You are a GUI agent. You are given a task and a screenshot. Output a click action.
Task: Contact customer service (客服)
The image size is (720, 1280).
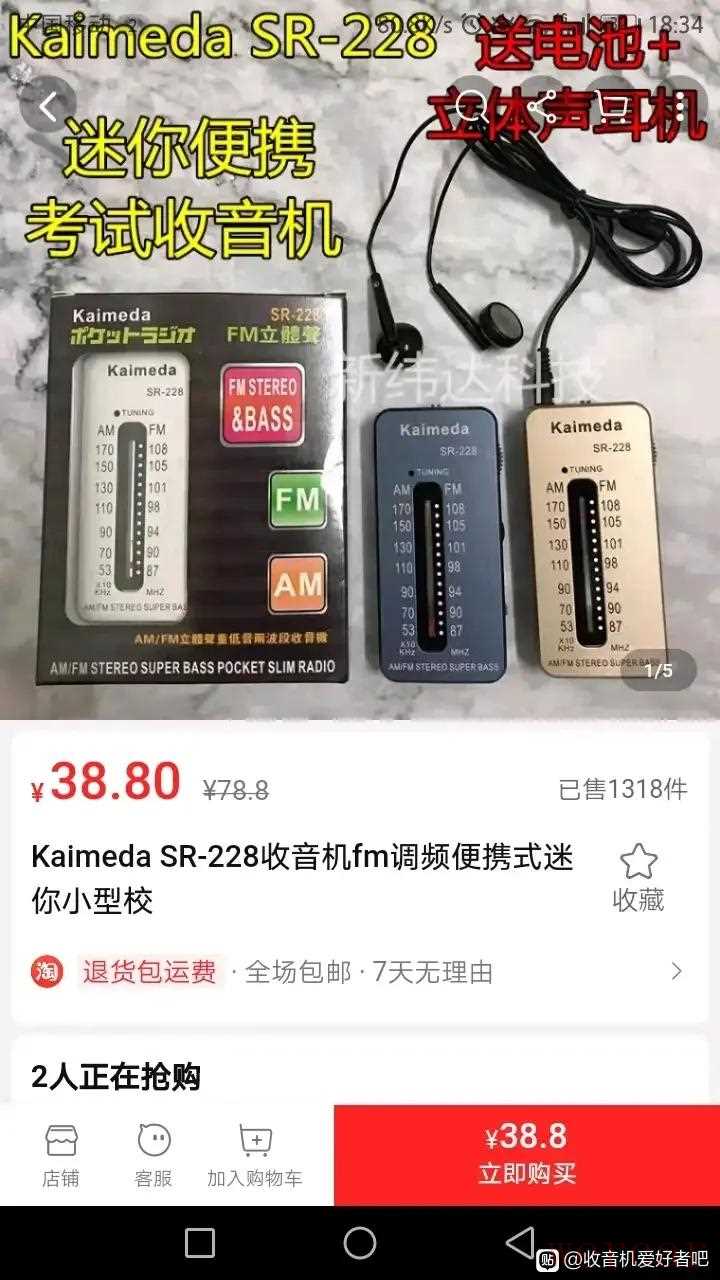[153, 1155]
